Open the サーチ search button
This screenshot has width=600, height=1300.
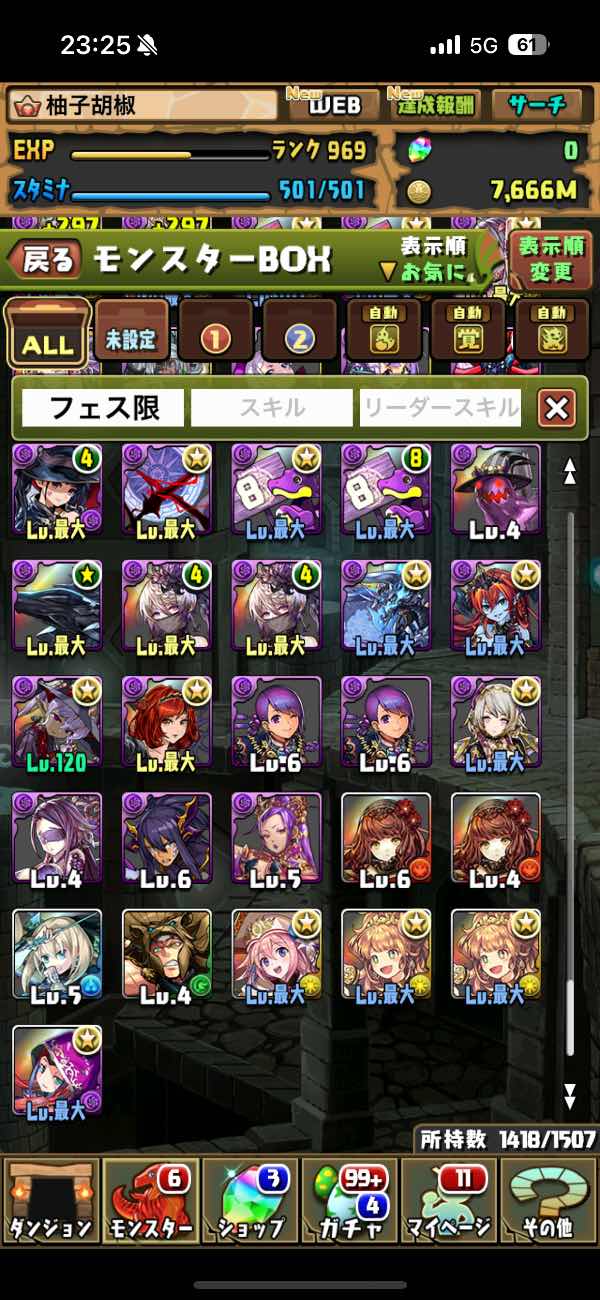(x=536, y=104)
